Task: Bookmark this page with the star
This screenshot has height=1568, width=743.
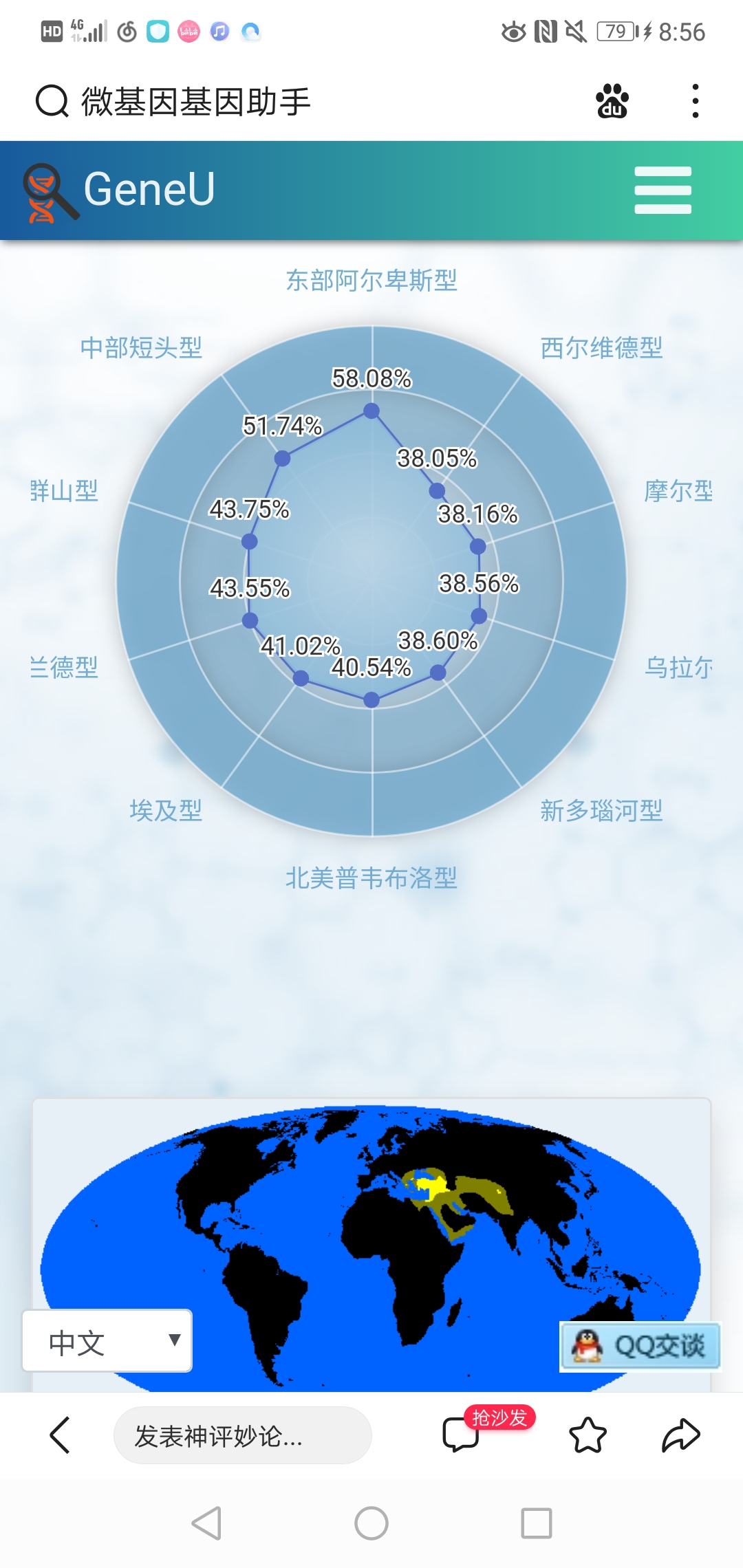Action: point(588,1435)
